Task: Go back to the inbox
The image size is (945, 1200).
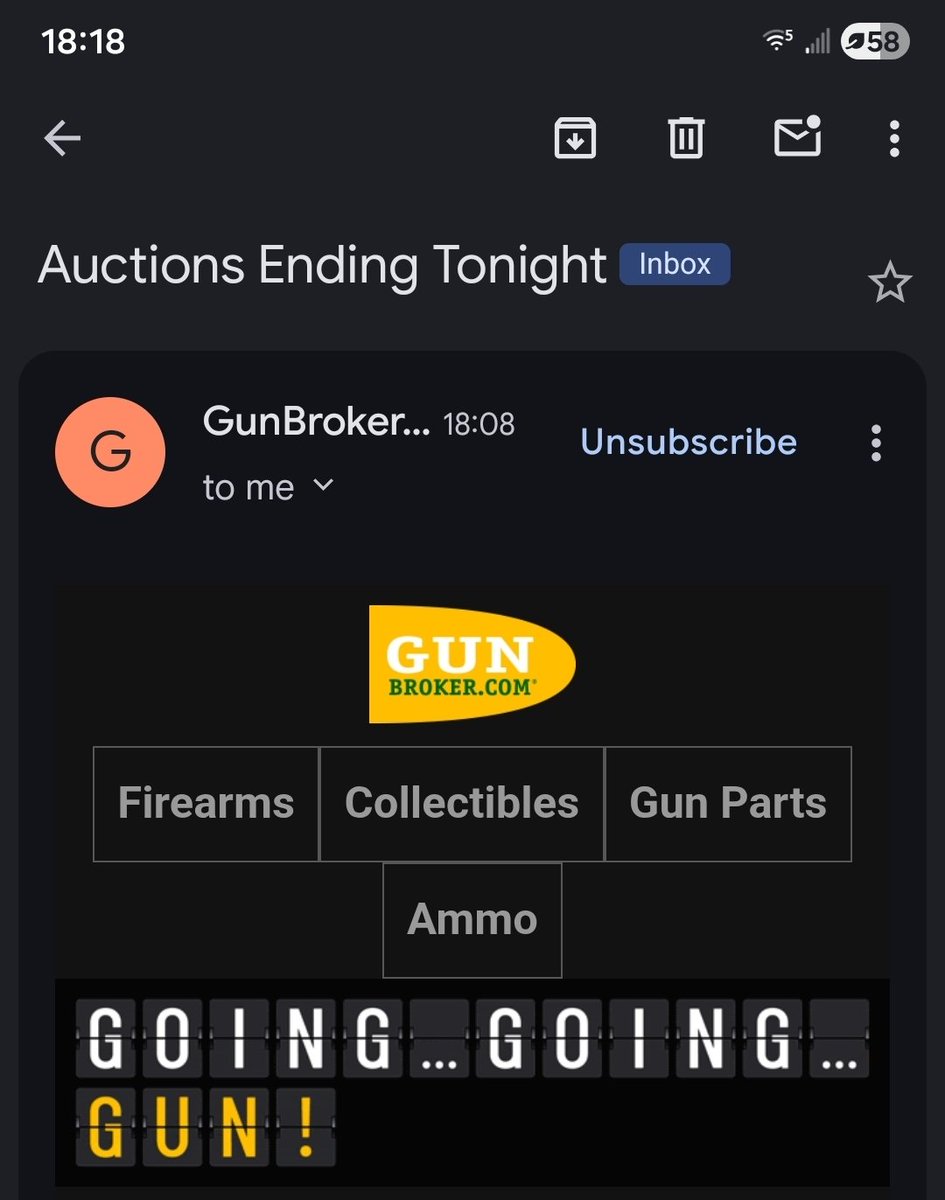Action: point(62,139)
